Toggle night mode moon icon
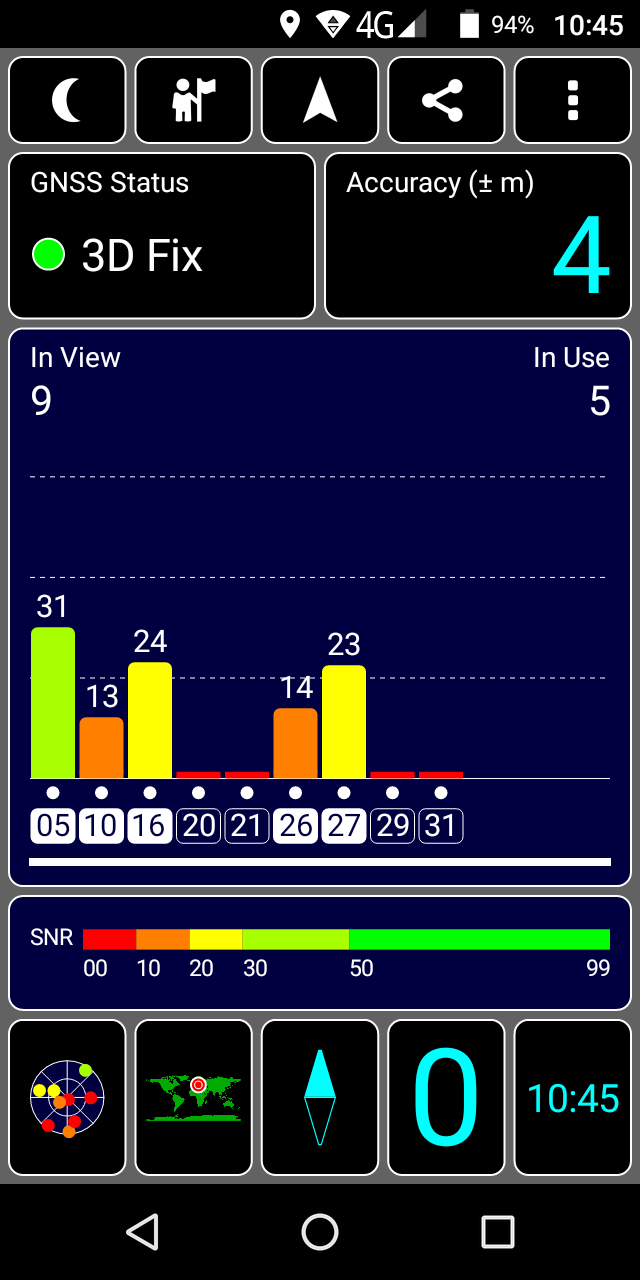The width and height of the screenshot is (640, 1280). pyautogui.click(x=67, y=100)
